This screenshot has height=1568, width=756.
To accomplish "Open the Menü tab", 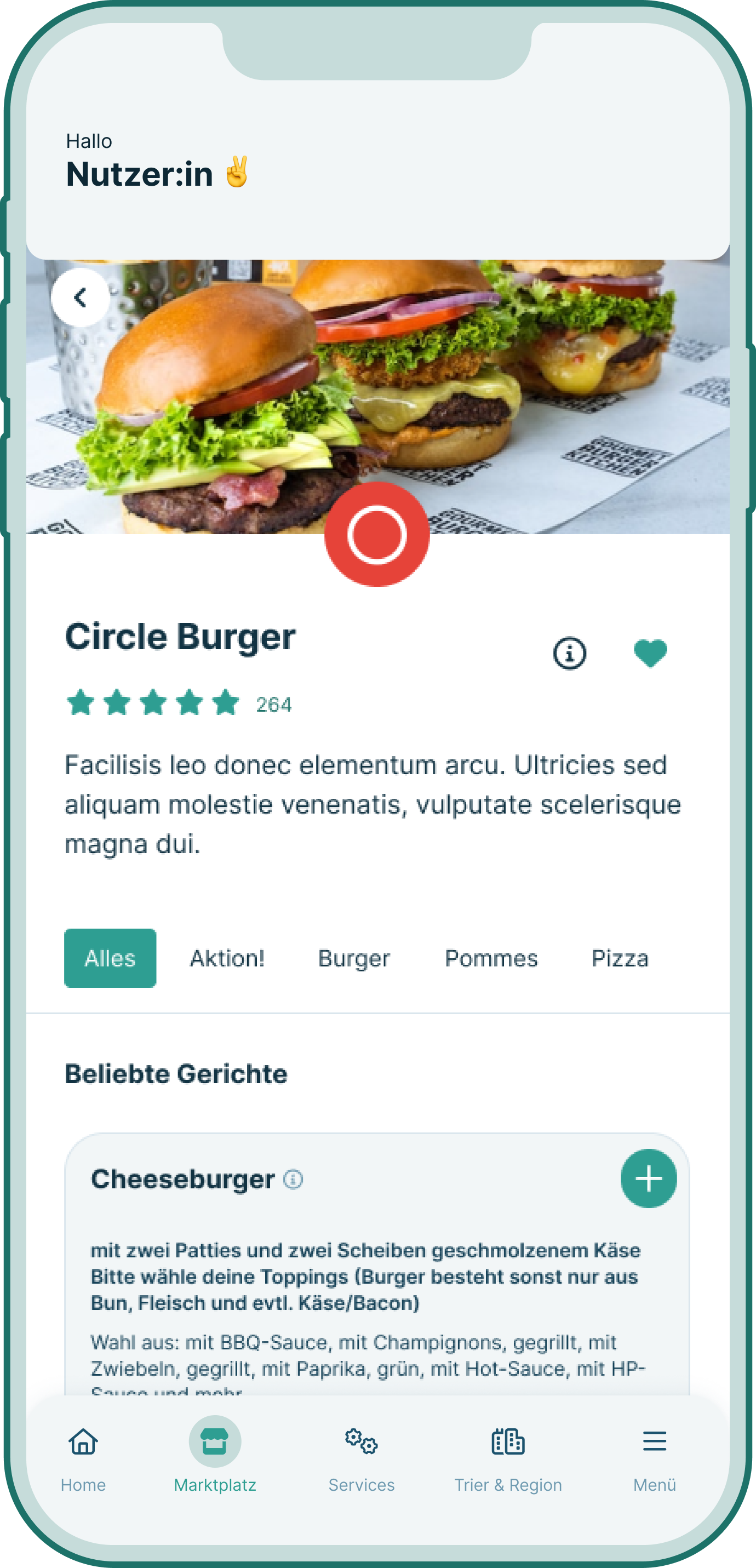I will [654, 1458].
